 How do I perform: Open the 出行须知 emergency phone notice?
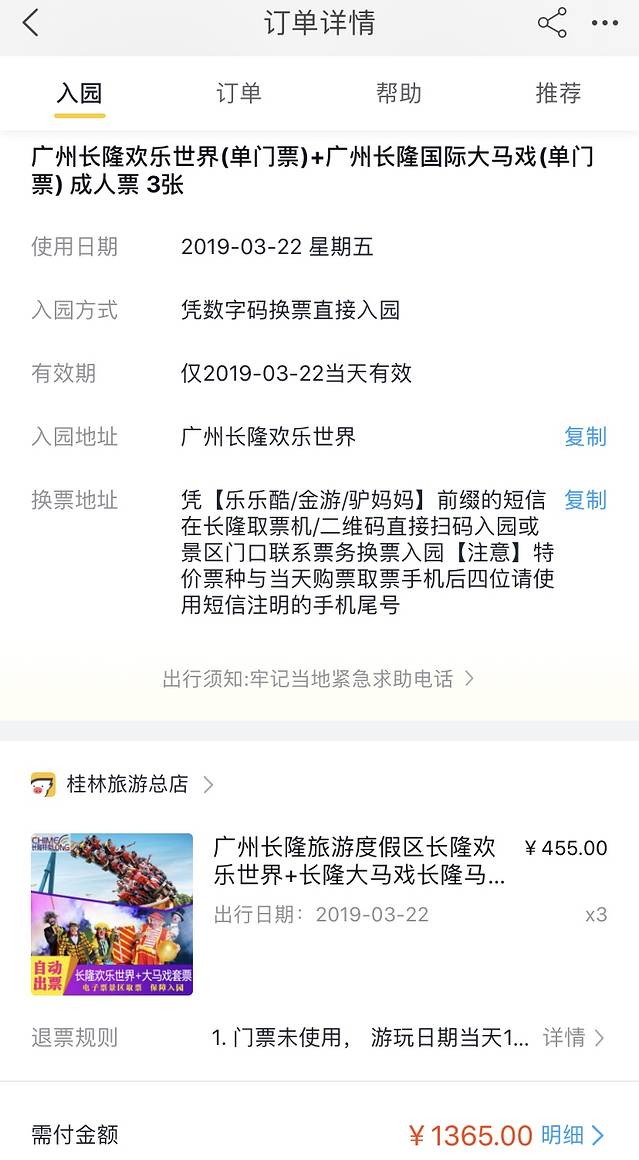(318, 679)
